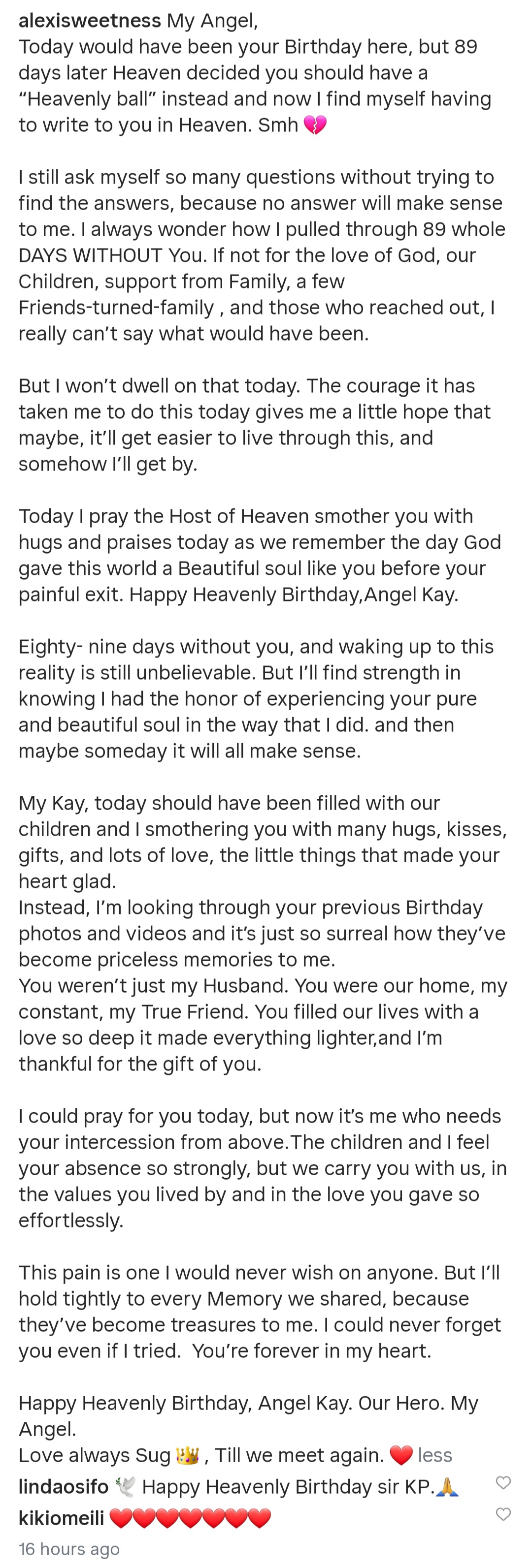
Task: Collapse the caption with less
Action: [434, 1455]
